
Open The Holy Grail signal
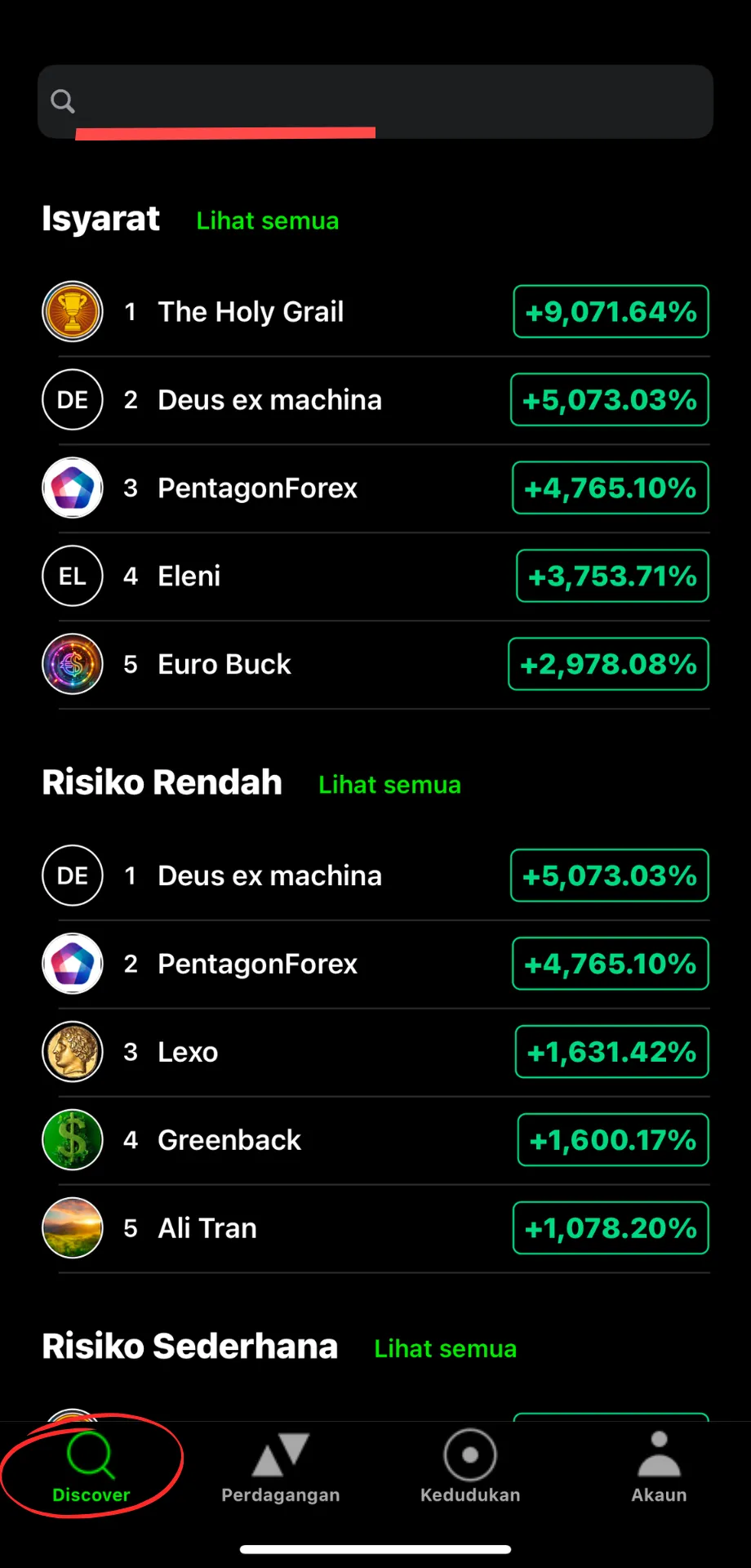click(x=375, y=312)
